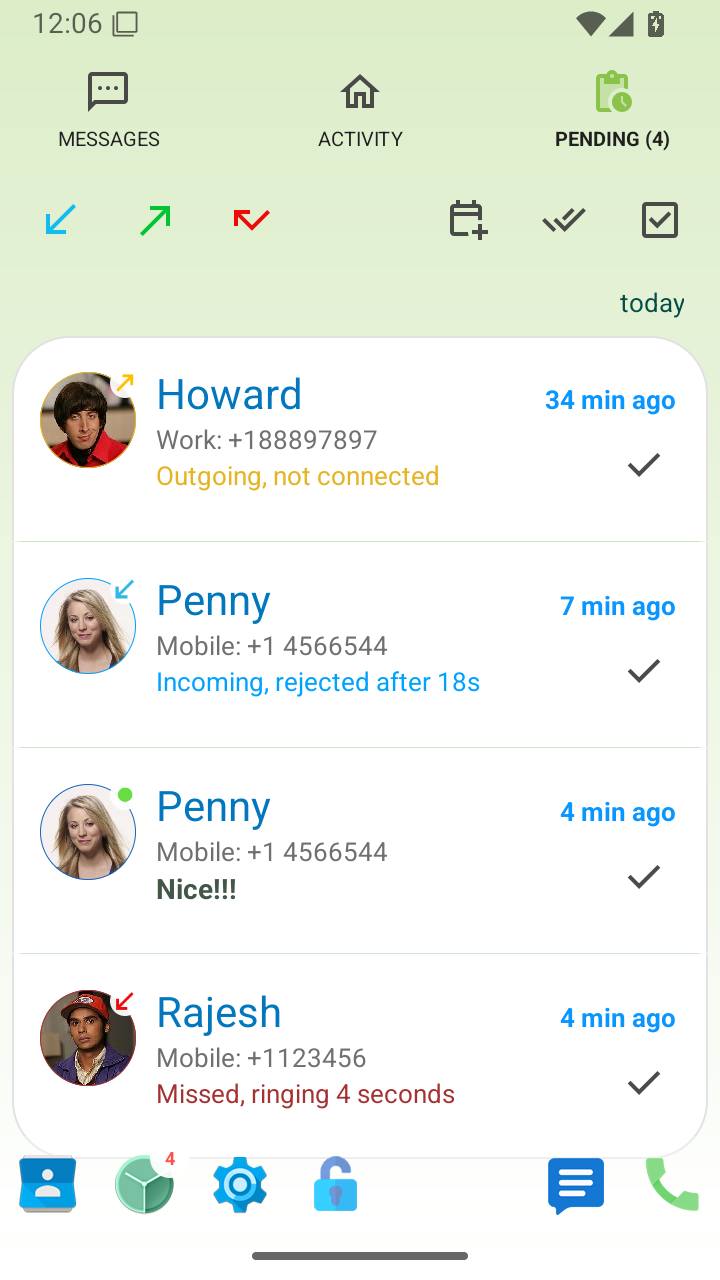Viewport: 720px width, 1280px height.
Task: Open the contacts book icon
Action: 48,1185
